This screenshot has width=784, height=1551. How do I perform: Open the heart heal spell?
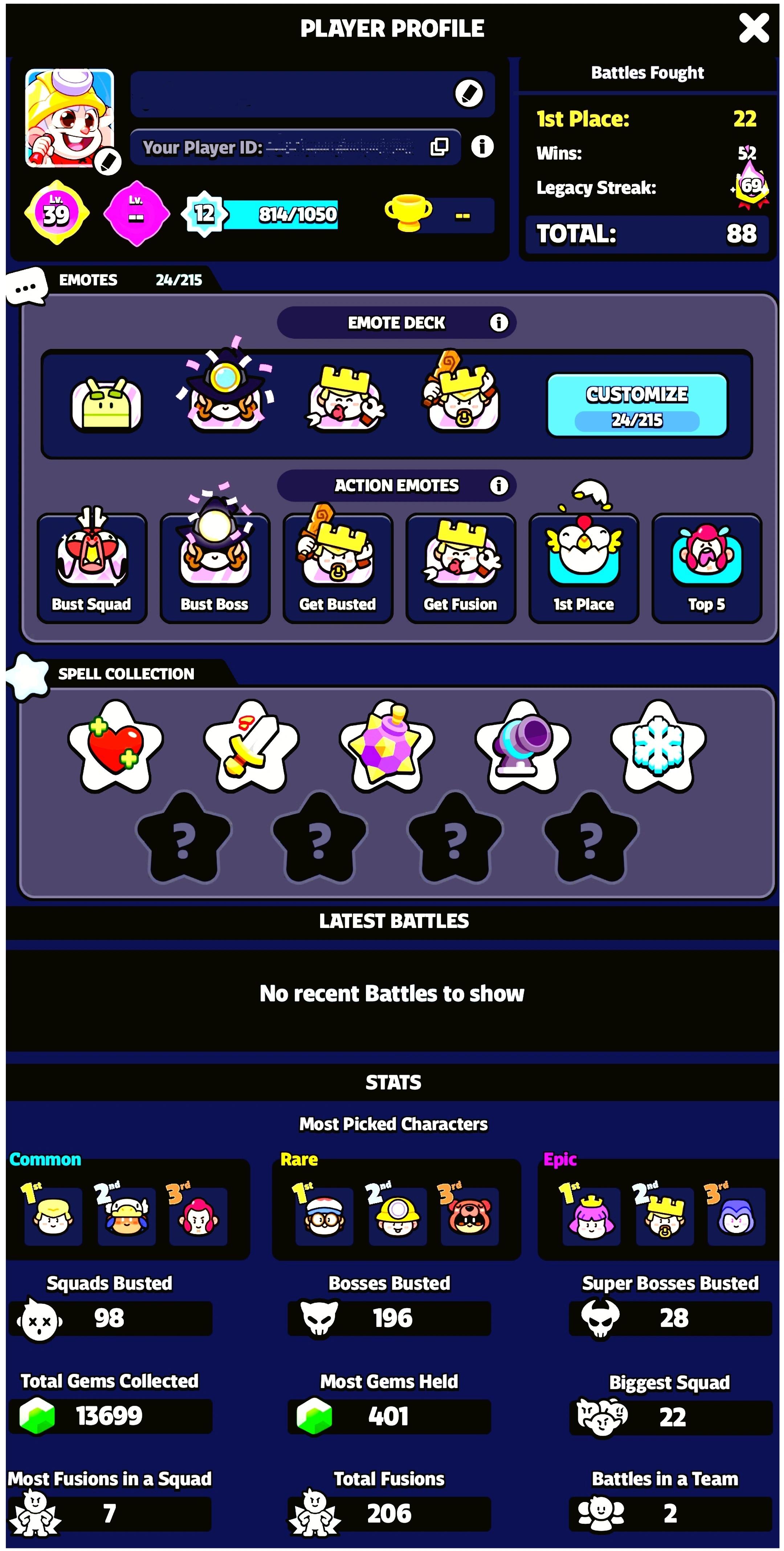[x=115, y=746]
